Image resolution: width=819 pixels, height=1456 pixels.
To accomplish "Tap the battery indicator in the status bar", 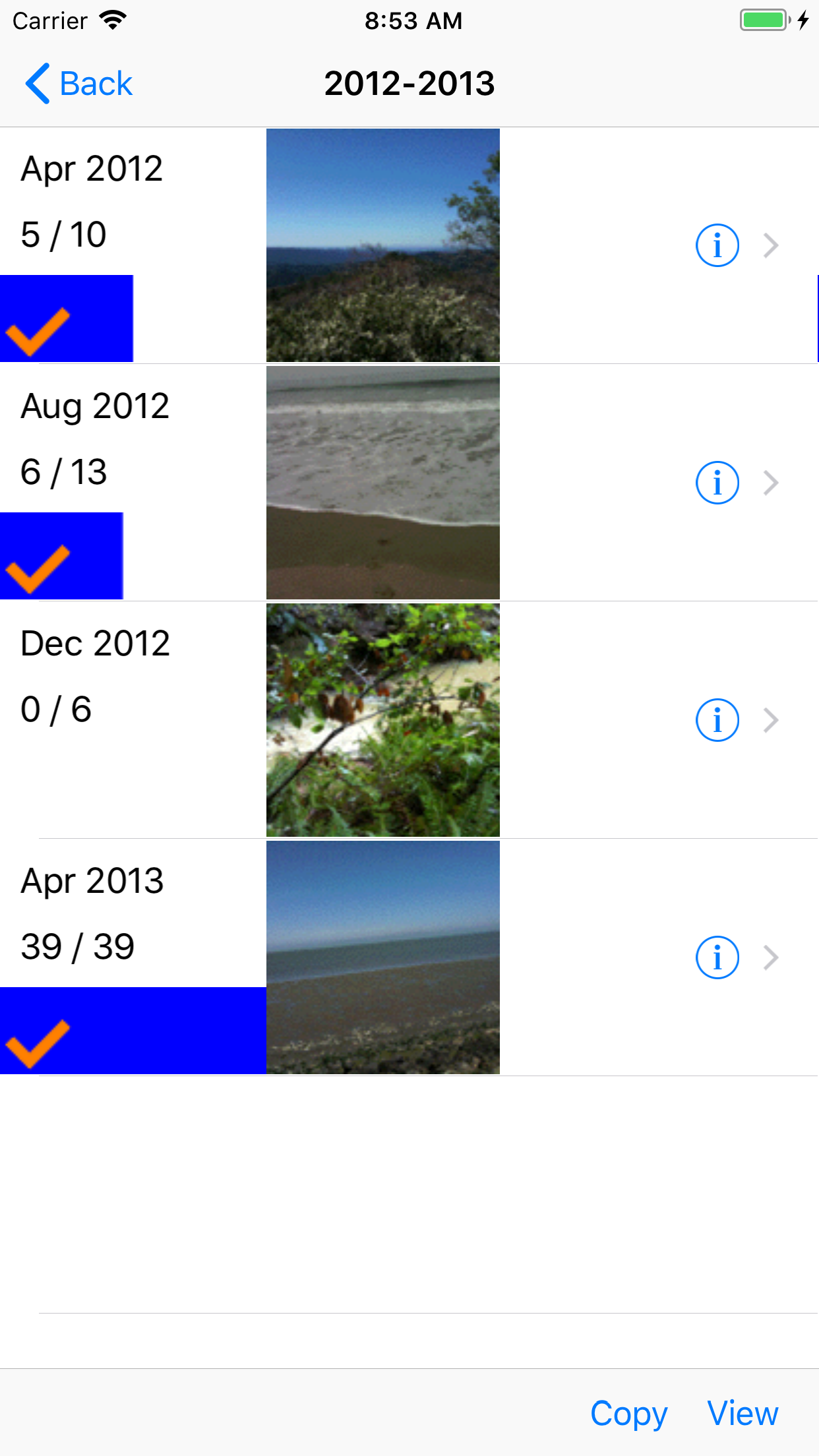I will [x=764, y=20].
